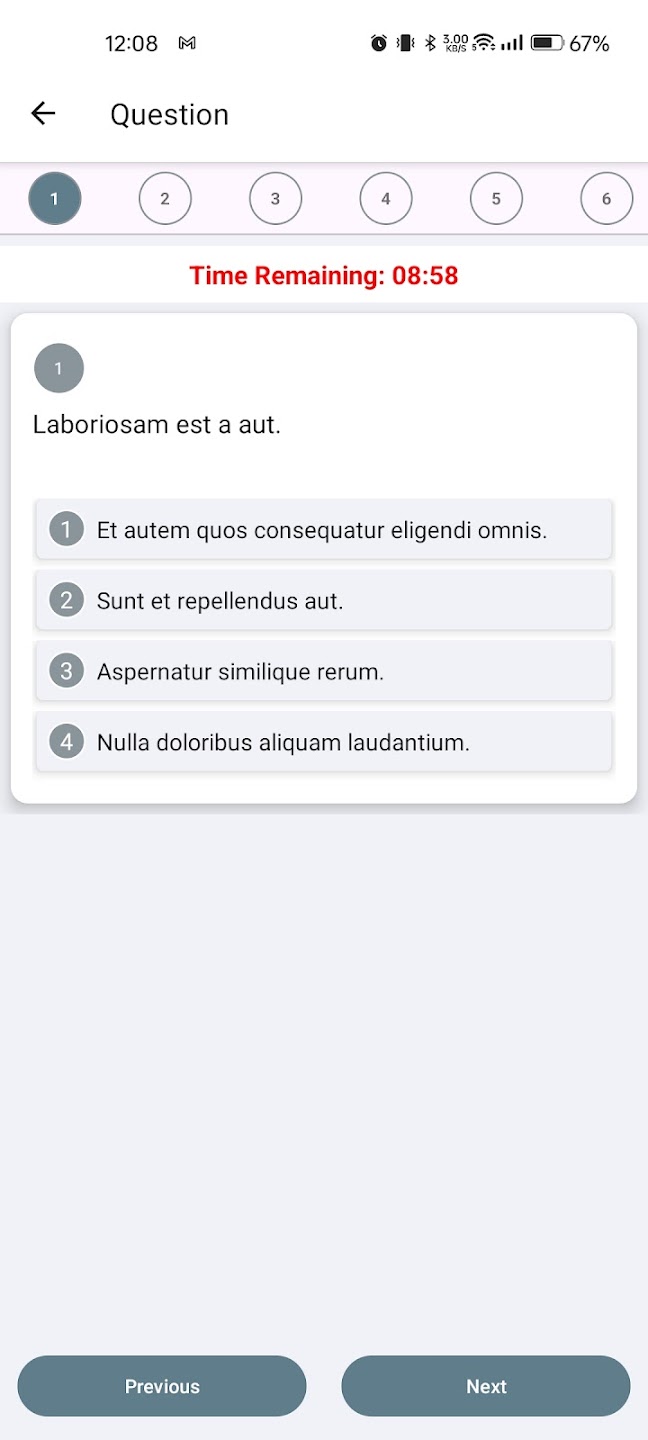Viewport: 648px width, 1440px height.
Task: Pick the answer "Aspernatur similique rerum."
Action: pyautogui.click(x=323, y=671)
